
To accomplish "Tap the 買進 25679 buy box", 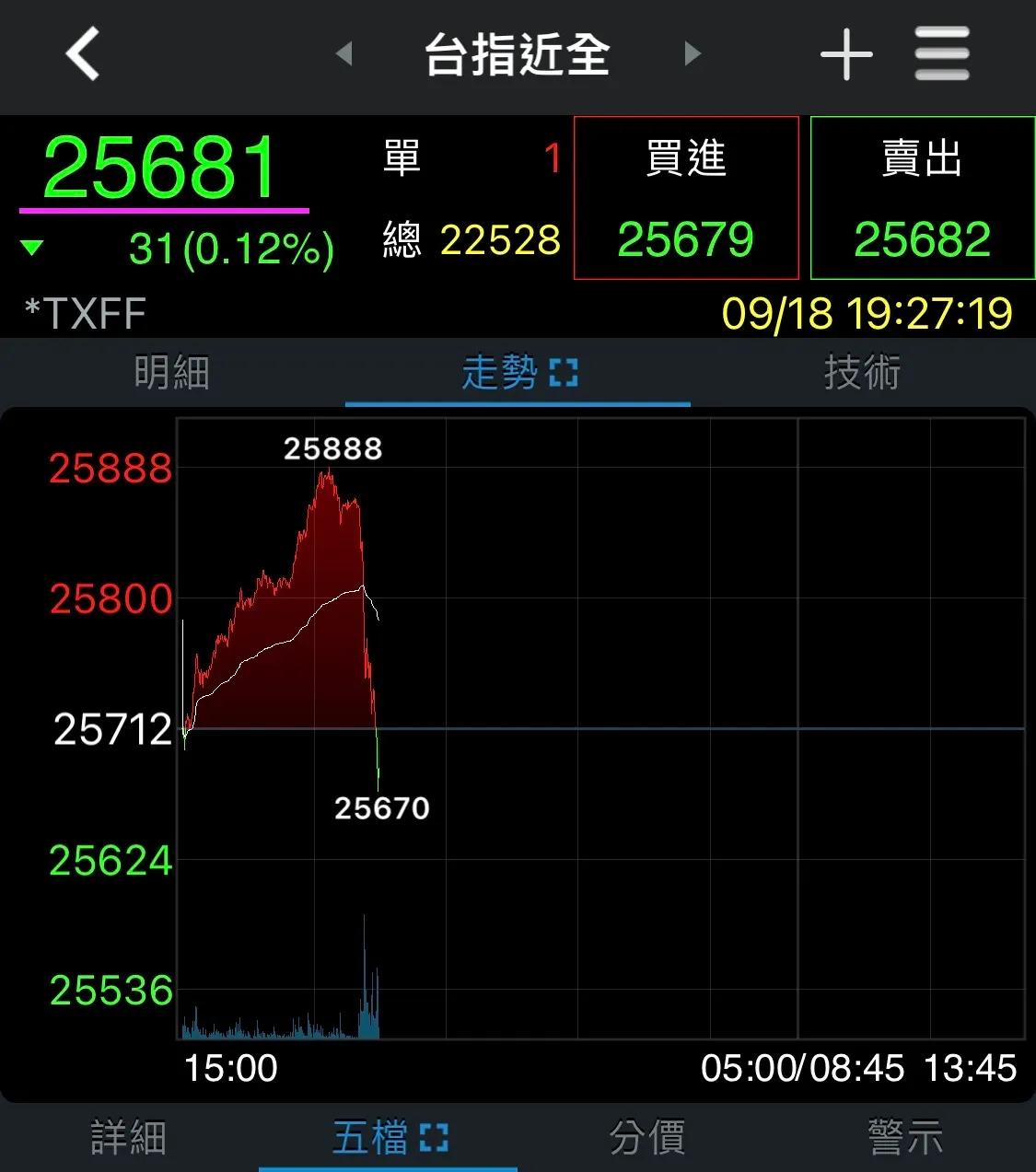I will pos(686,198).
